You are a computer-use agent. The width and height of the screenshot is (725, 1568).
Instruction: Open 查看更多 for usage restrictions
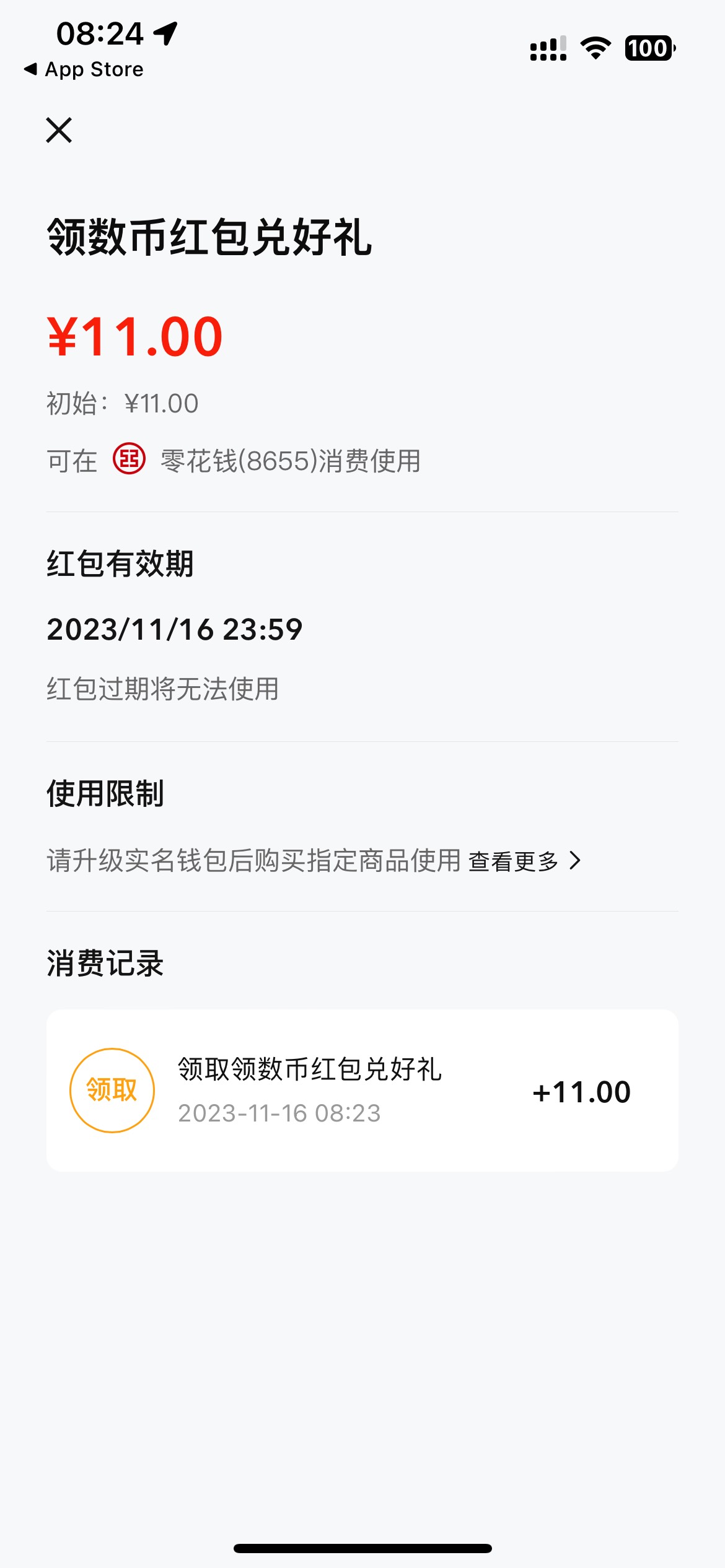(x=524, y=861)
